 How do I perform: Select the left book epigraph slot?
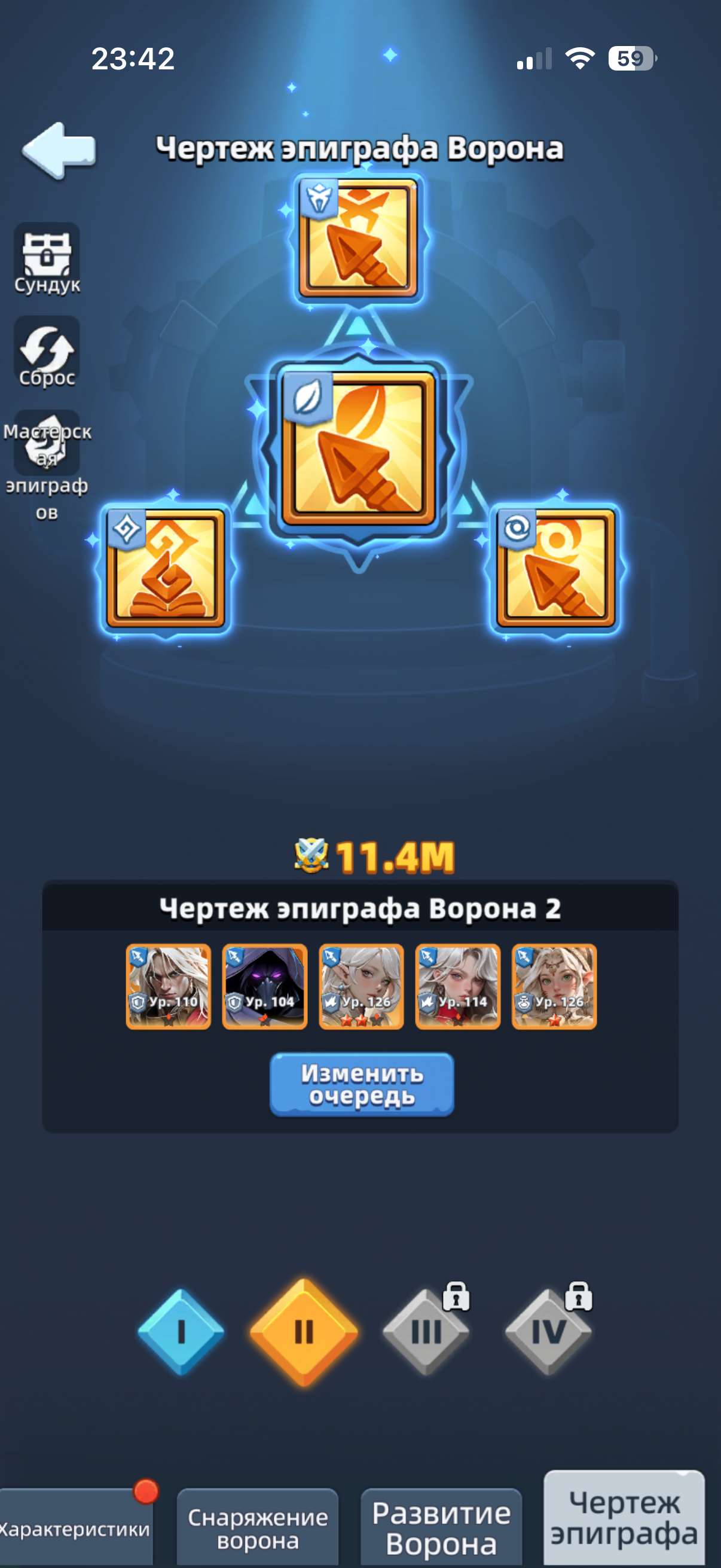pyautogui.click(x=166, y=568)
